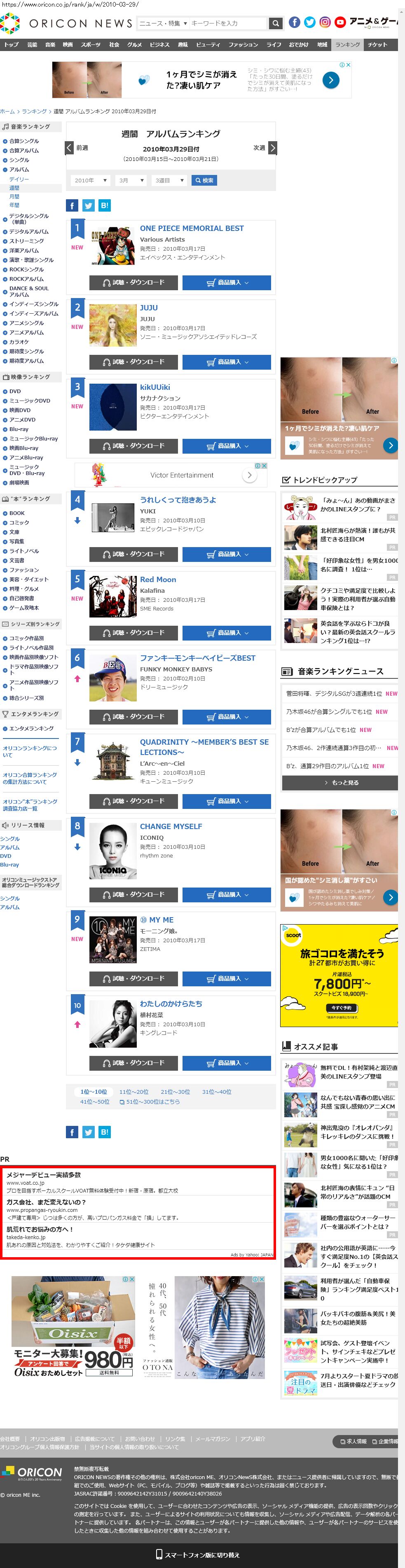Open わたしのかけらたち album title link

coord(171,1004)
